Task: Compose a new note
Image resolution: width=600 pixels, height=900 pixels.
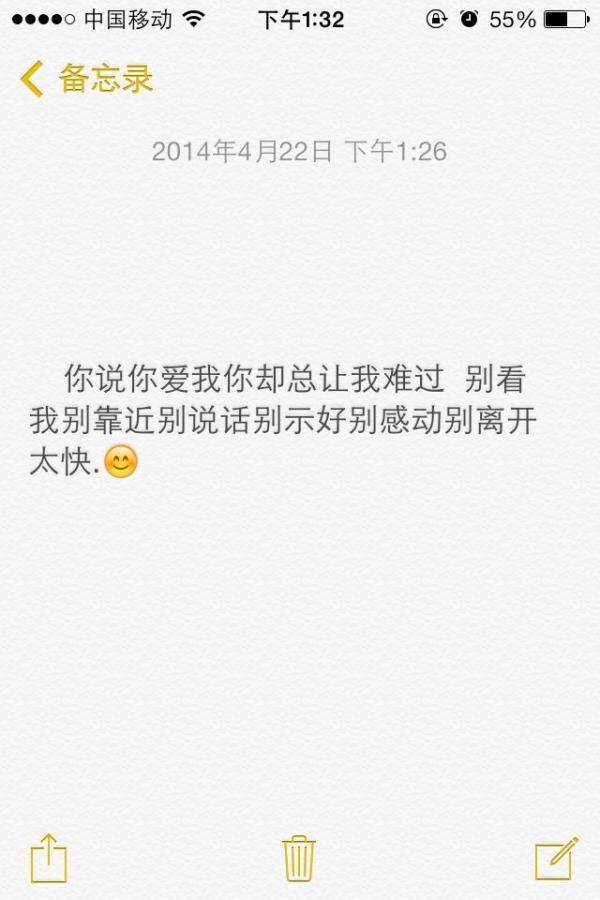Action: tap(556, 858)
